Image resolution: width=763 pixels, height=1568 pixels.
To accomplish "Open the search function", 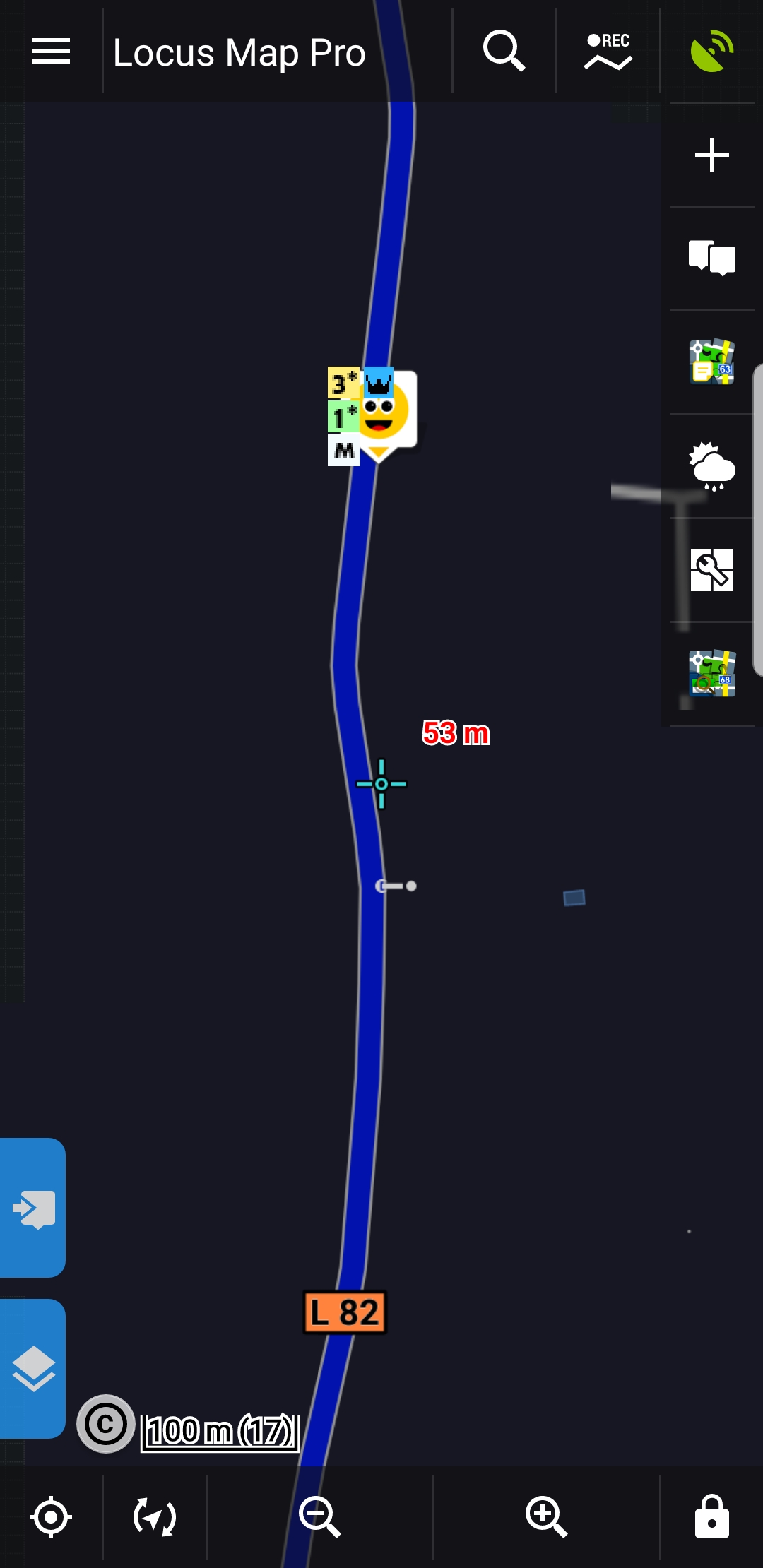I will point(504,51).
